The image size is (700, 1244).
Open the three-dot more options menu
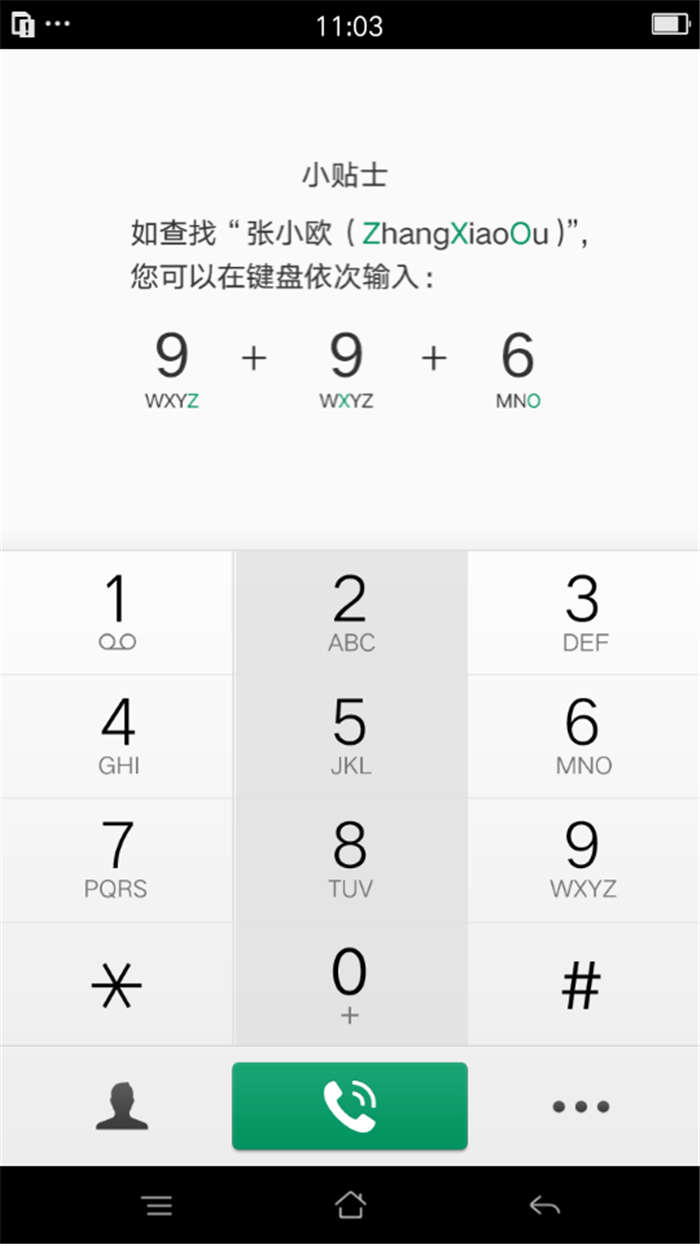(x=581, y=1107)
